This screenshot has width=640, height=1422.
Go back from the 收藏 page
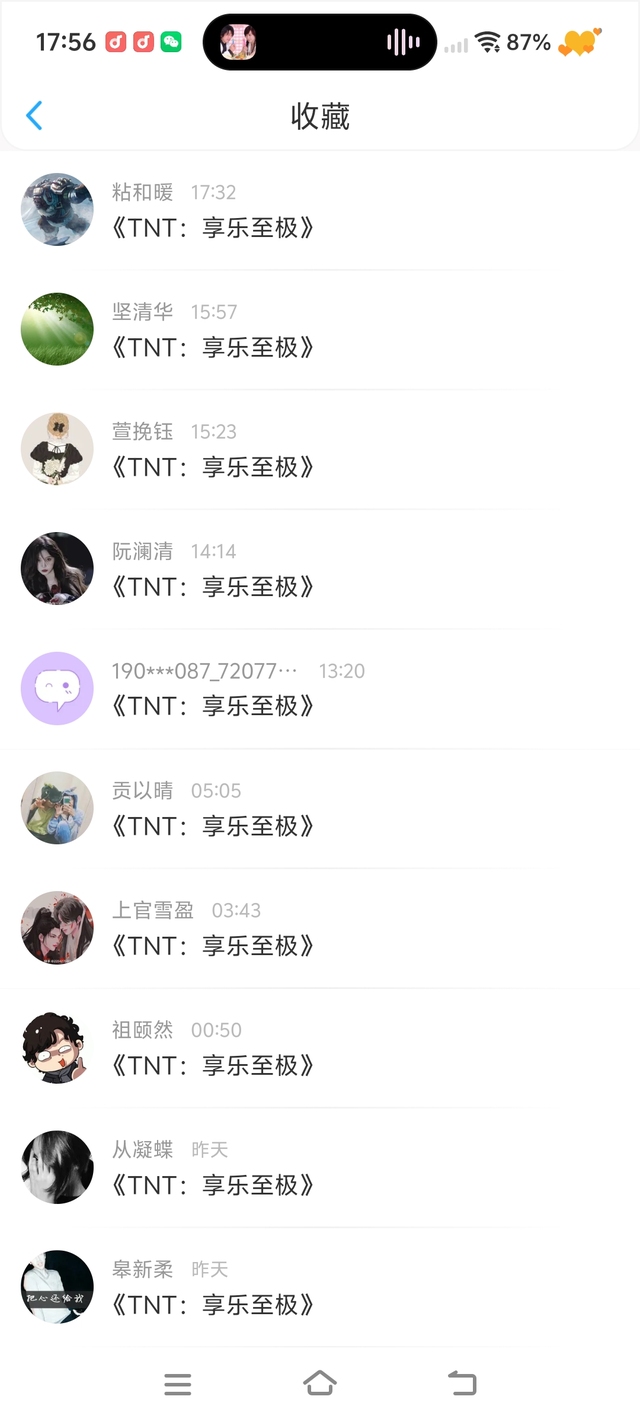coord(34,116)
